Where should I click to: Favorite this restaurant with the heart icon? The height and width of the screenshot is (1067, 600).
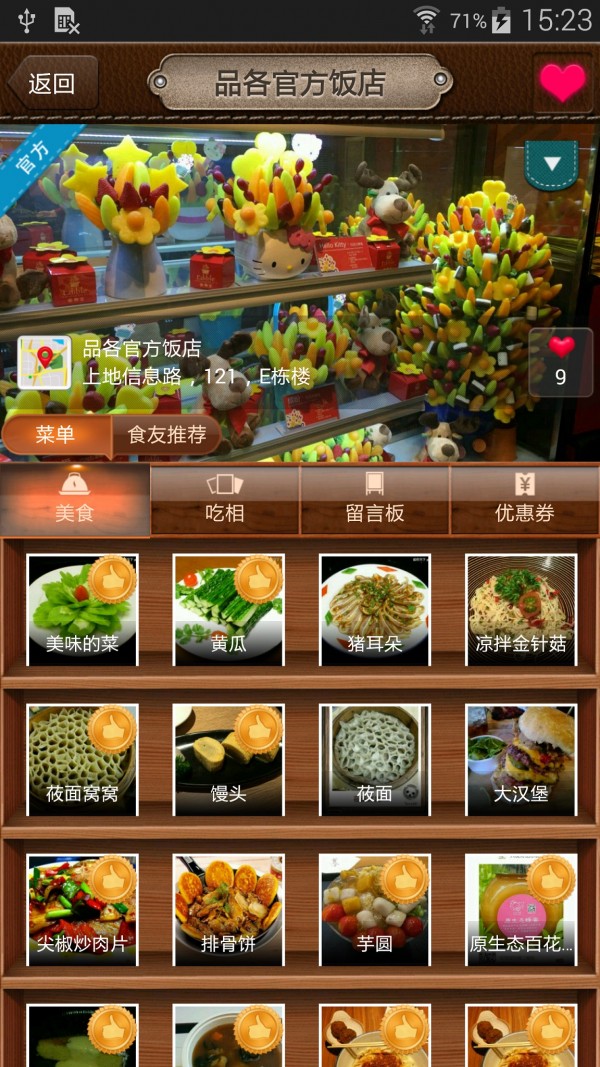click(x=562, y=83)
